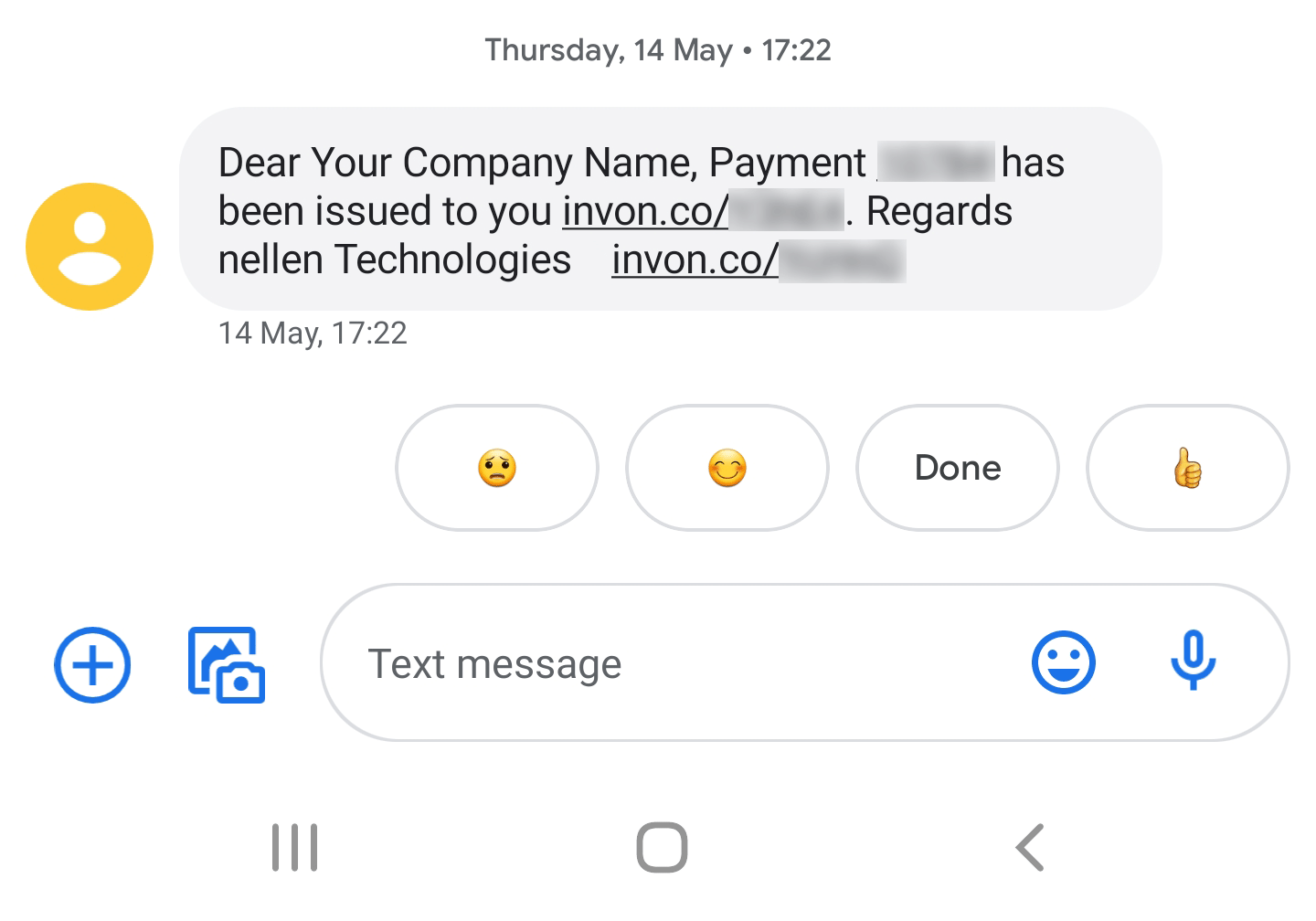This screenshot has width=1316, height=921.
Task: Show recent apps
Action: click(294, 847)
